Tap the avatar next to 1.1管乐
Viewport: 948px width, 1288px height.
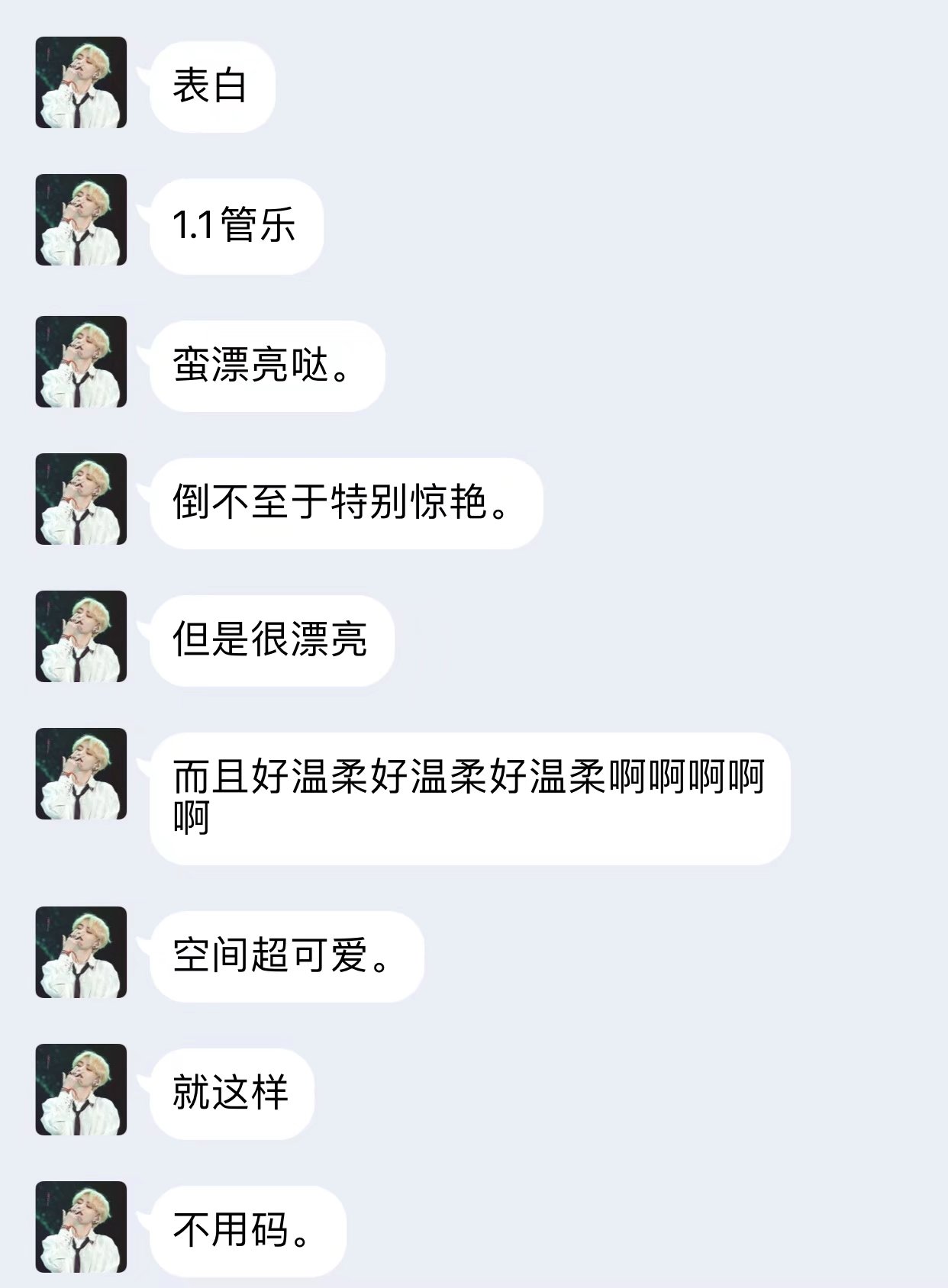(x=81, y=220)
